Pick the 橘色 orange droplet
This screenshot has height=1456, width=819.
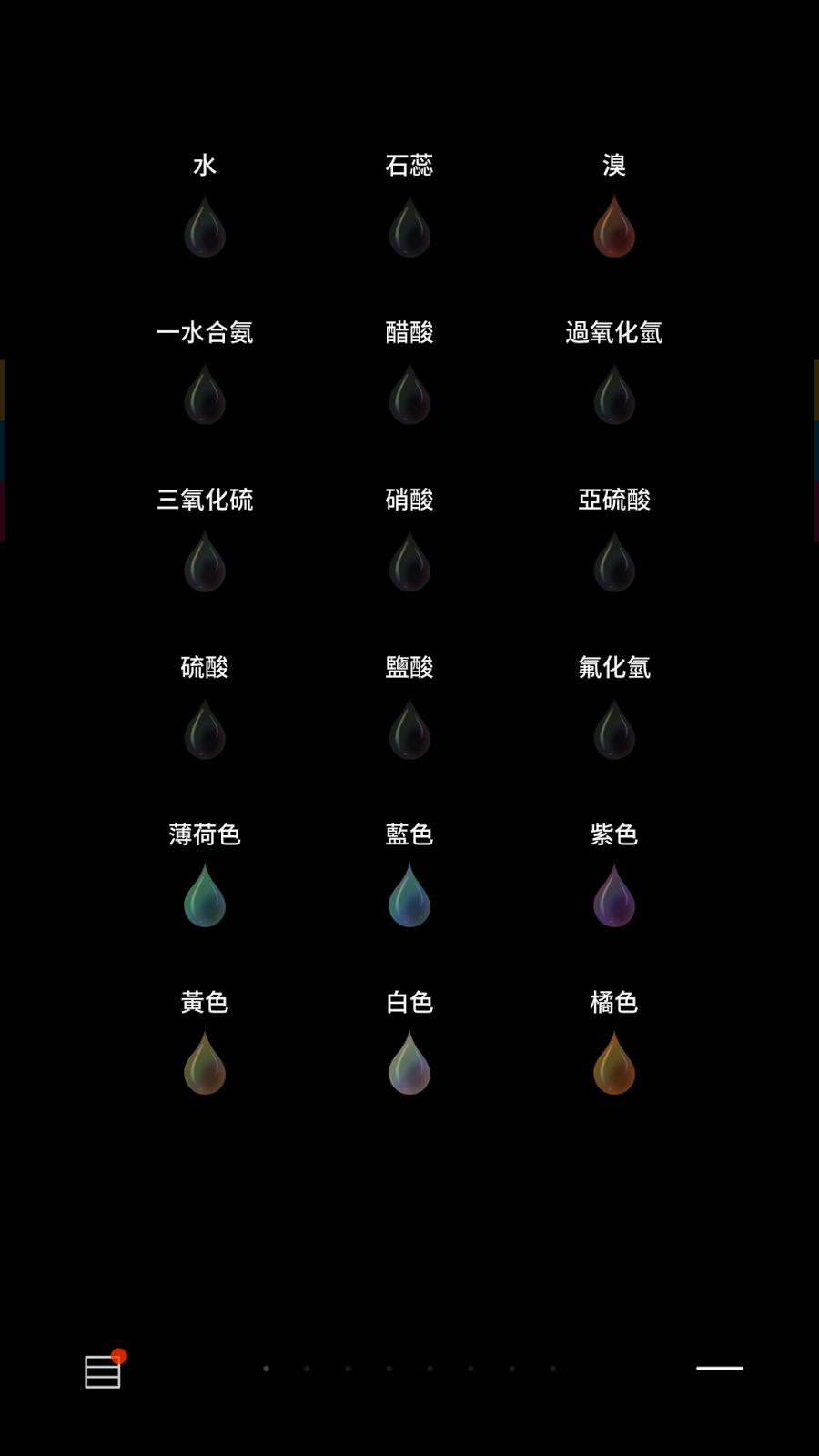(614, 1064)
